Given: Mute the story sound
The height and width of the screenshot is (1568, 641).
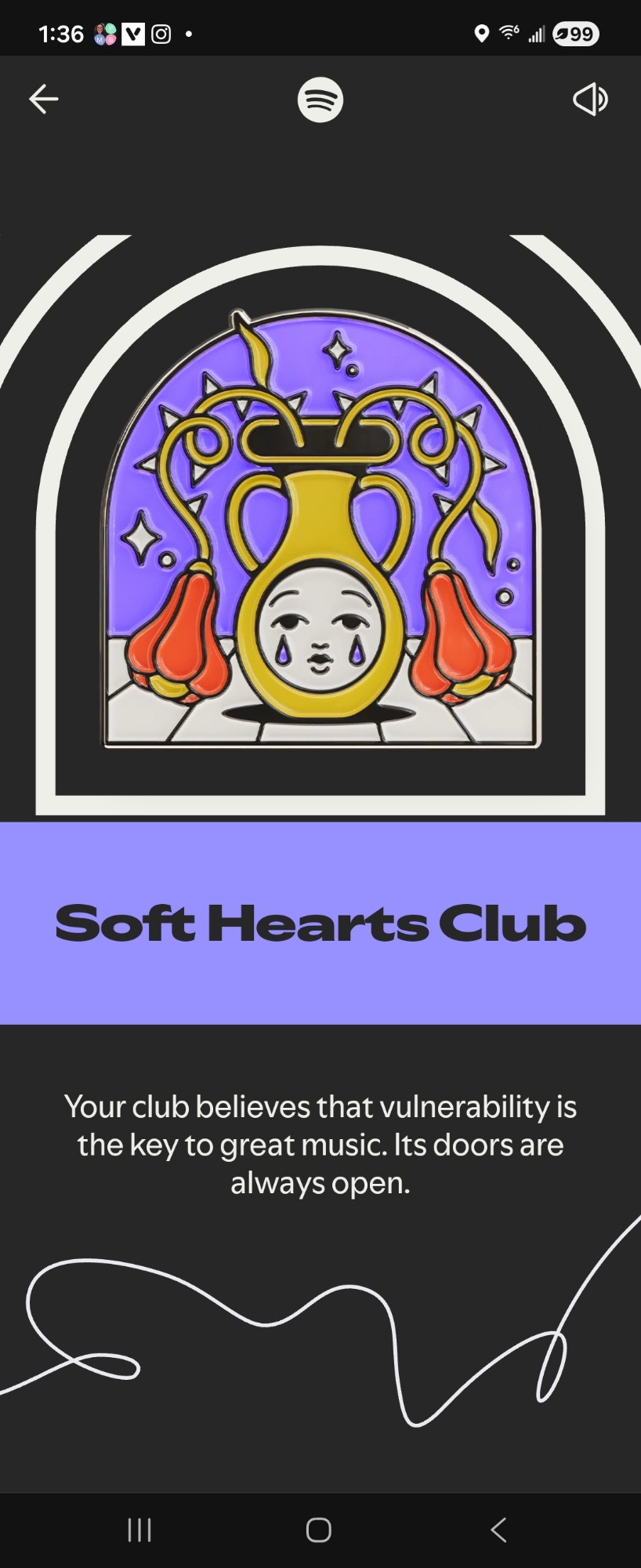Looking at the screenshot, I should tap(590, 100).
